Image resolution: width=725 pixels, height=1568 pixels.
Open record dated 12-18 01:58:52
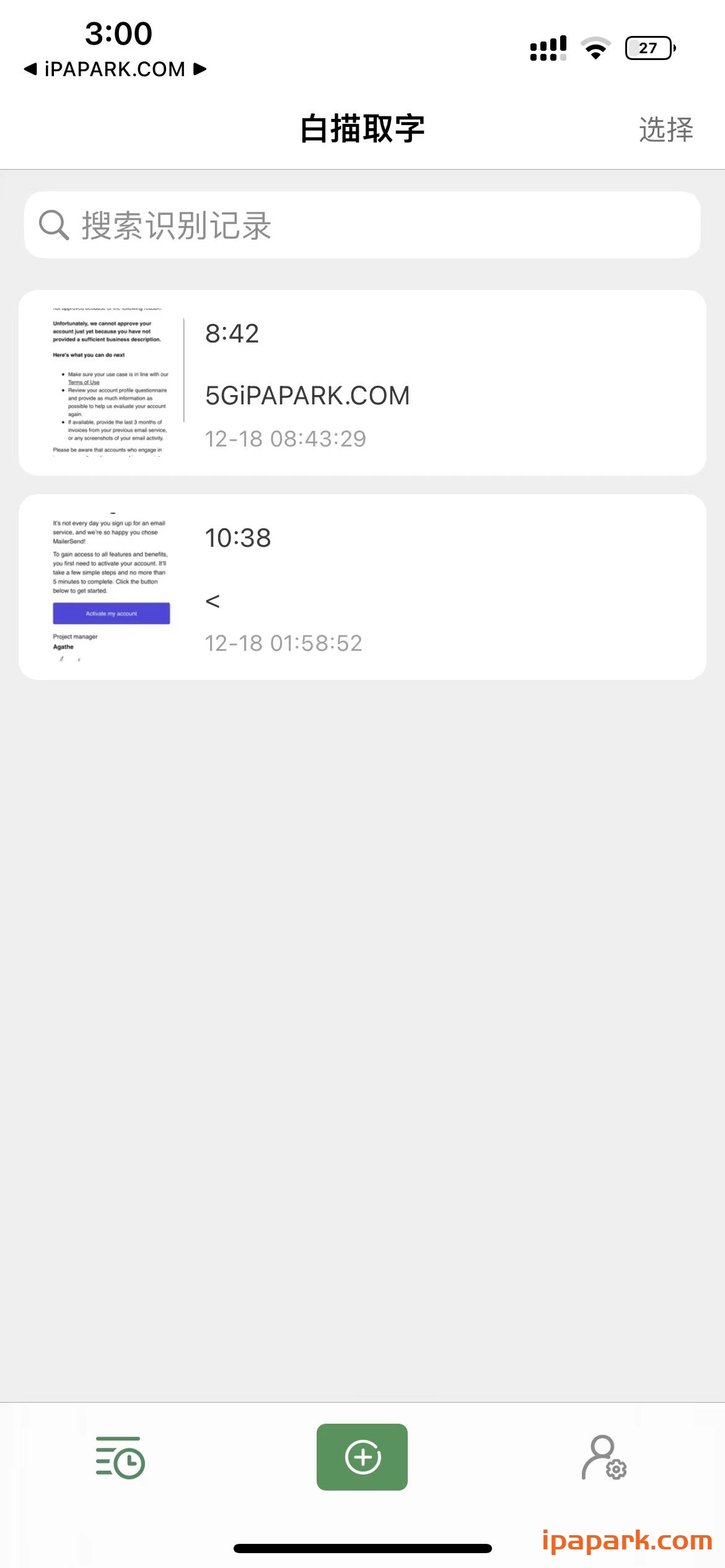pos(284,643)
